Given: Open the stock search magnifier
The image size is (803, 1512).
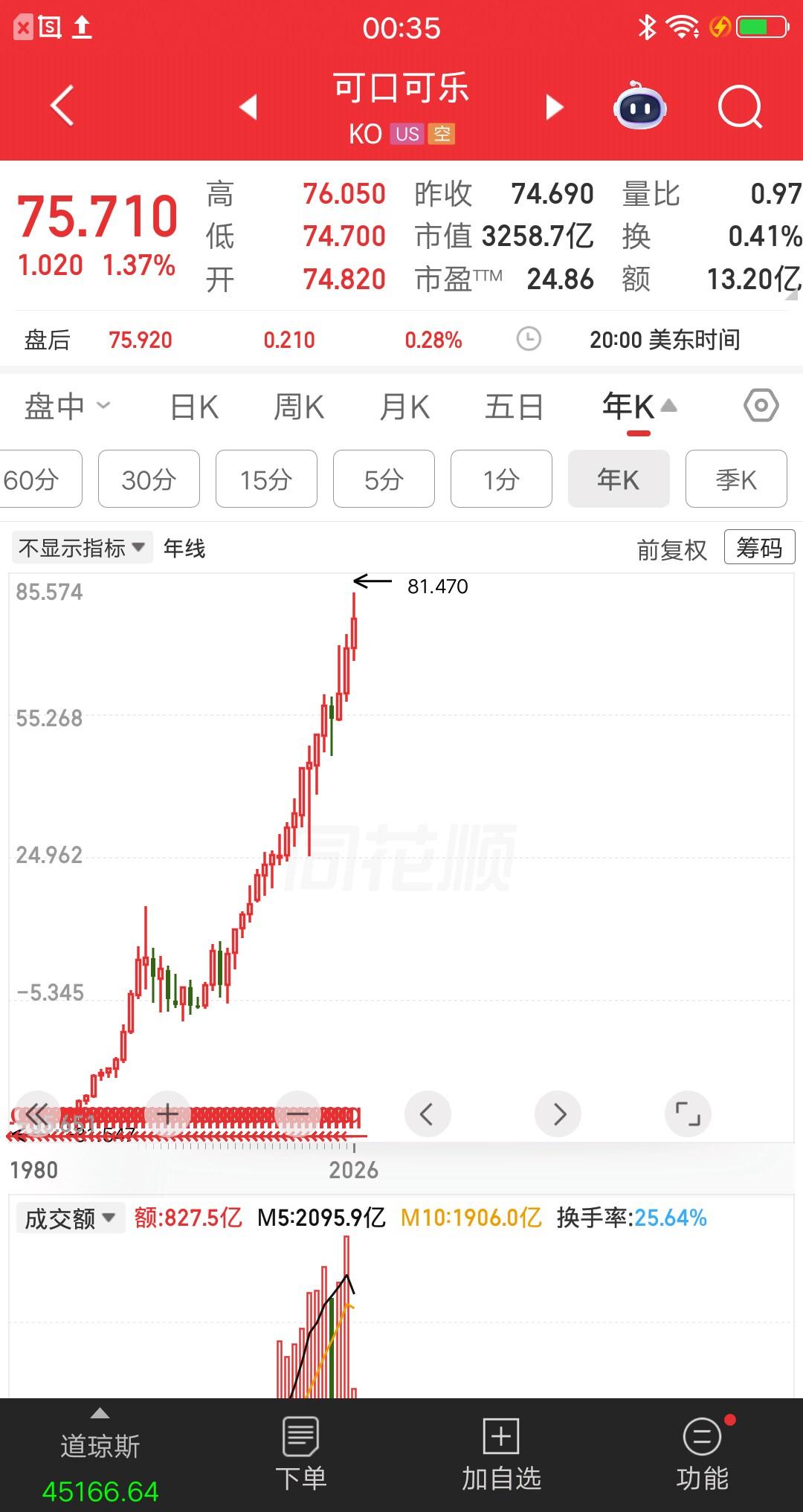Looking at the screenshot, I should 735,107.
